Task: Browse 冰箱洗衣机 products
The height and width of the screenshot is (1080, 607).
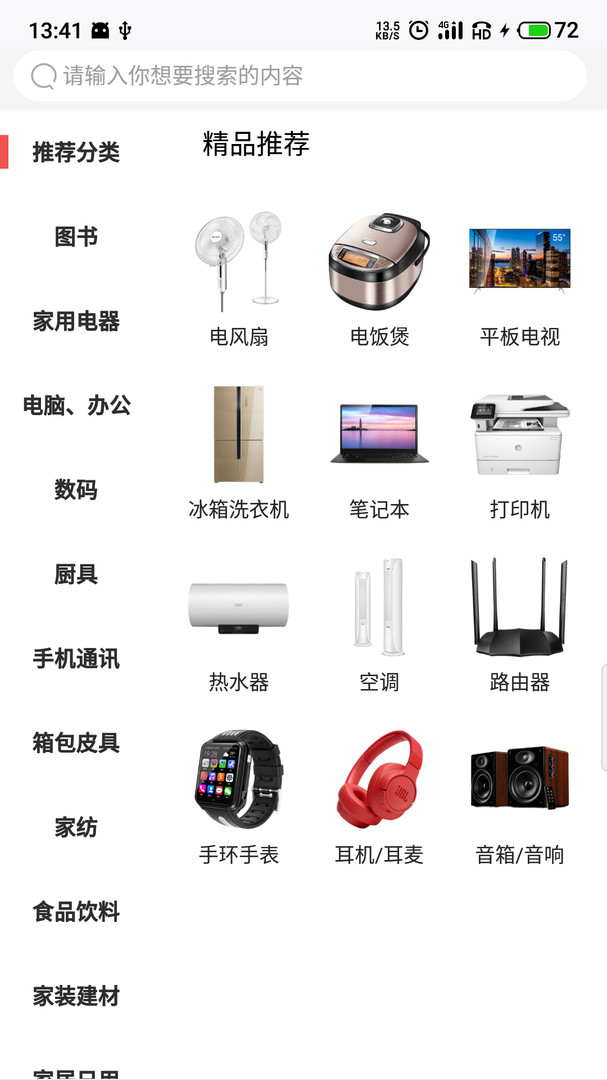Action: pos(239,450)
